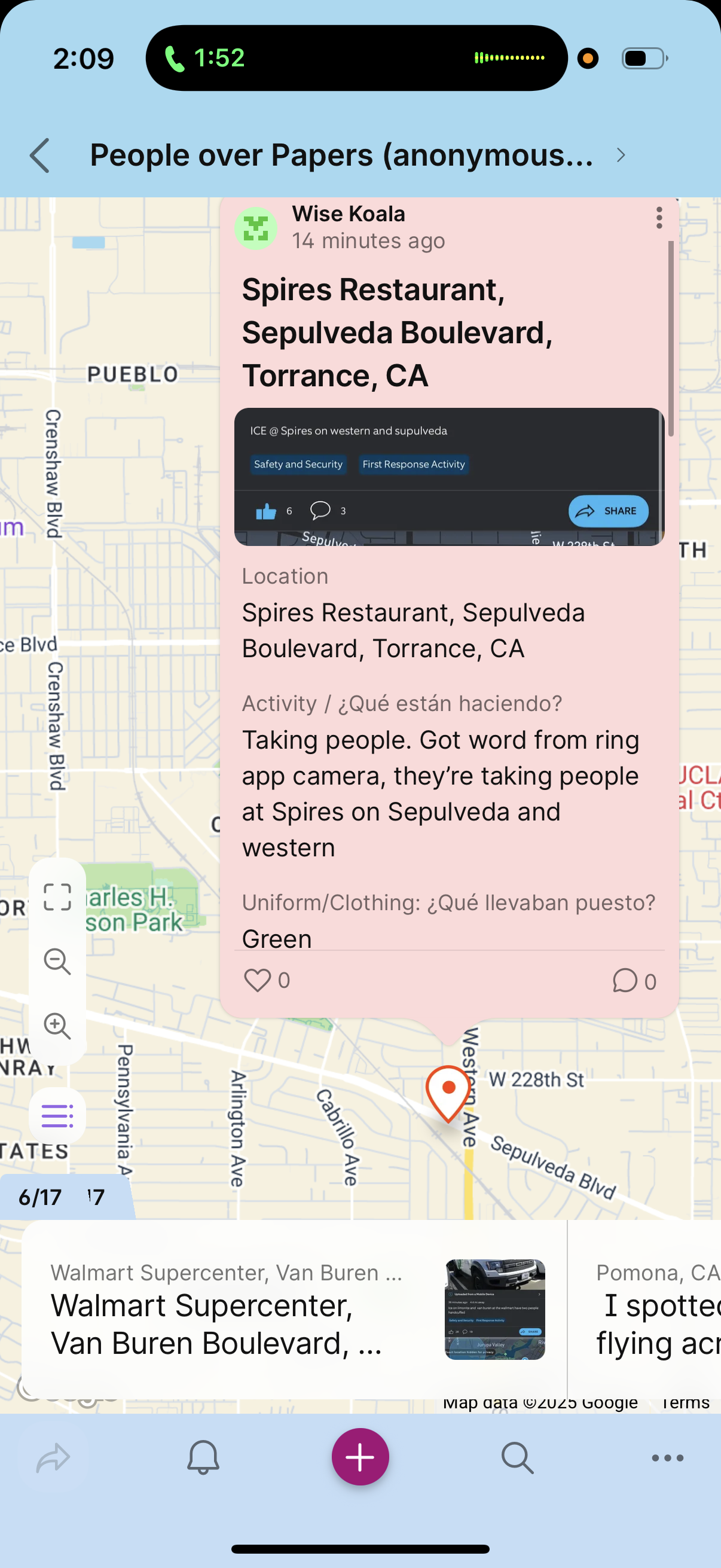
Task: Open search from the bottom bar
Action: (517, 1458)
